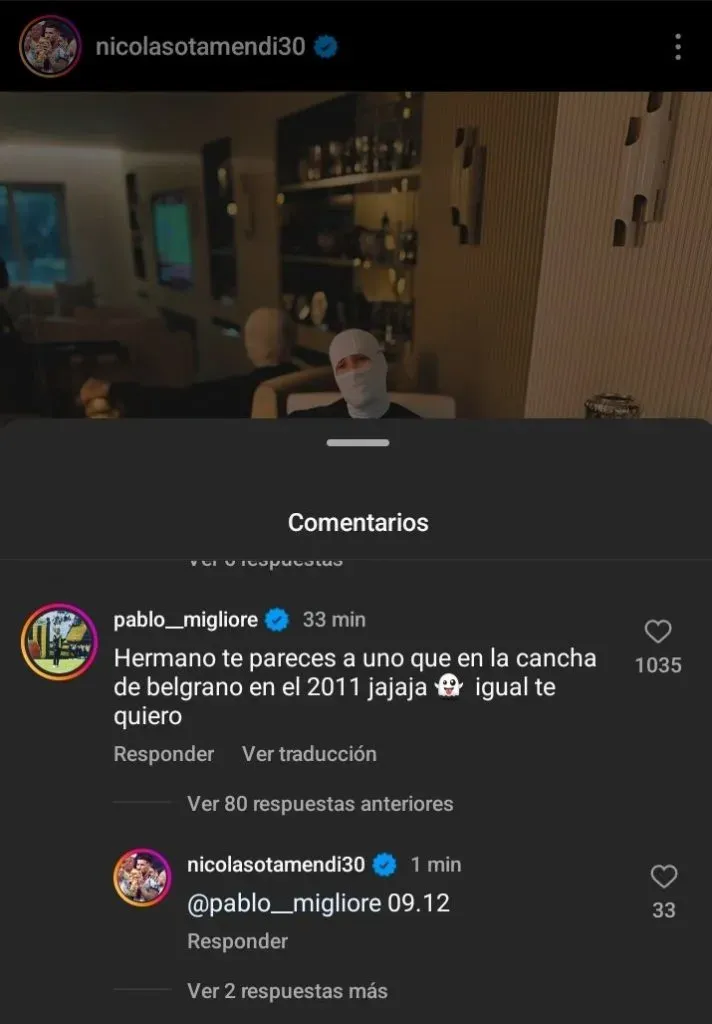
Task: Tap the comments sheet drag handle
Action: (357, 443)
